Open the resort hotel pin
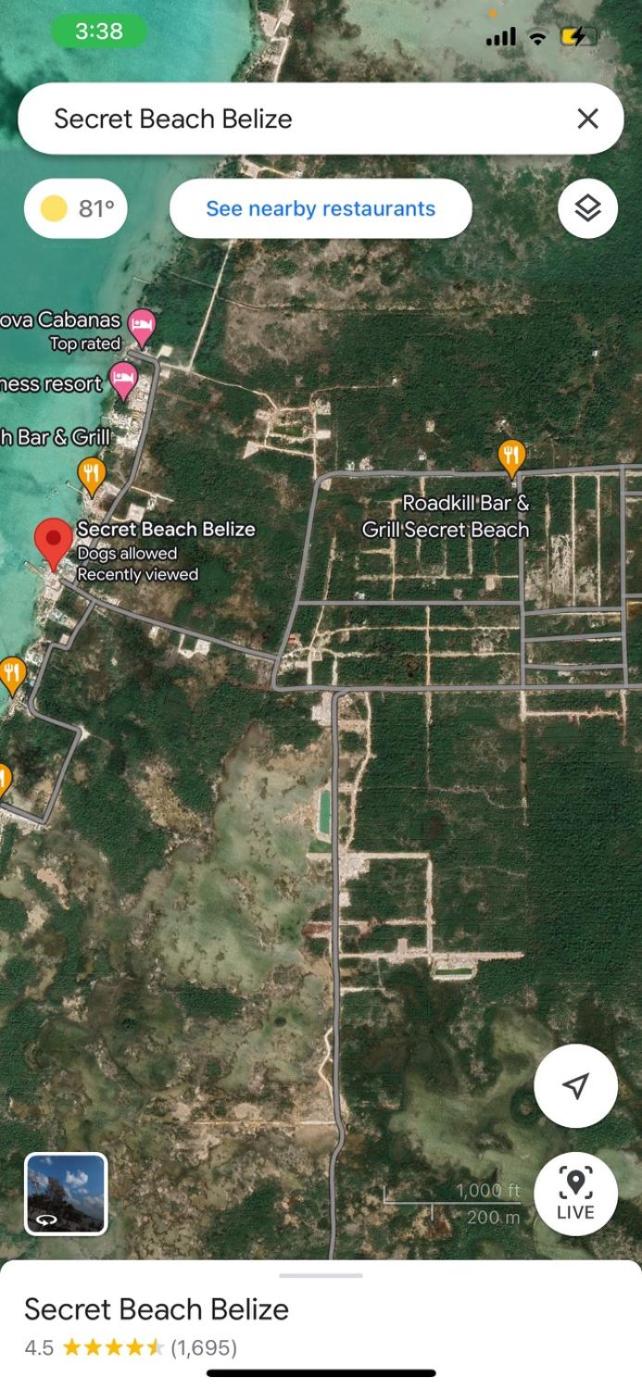This screenshot has width=642, height=1389. [123, 379]
